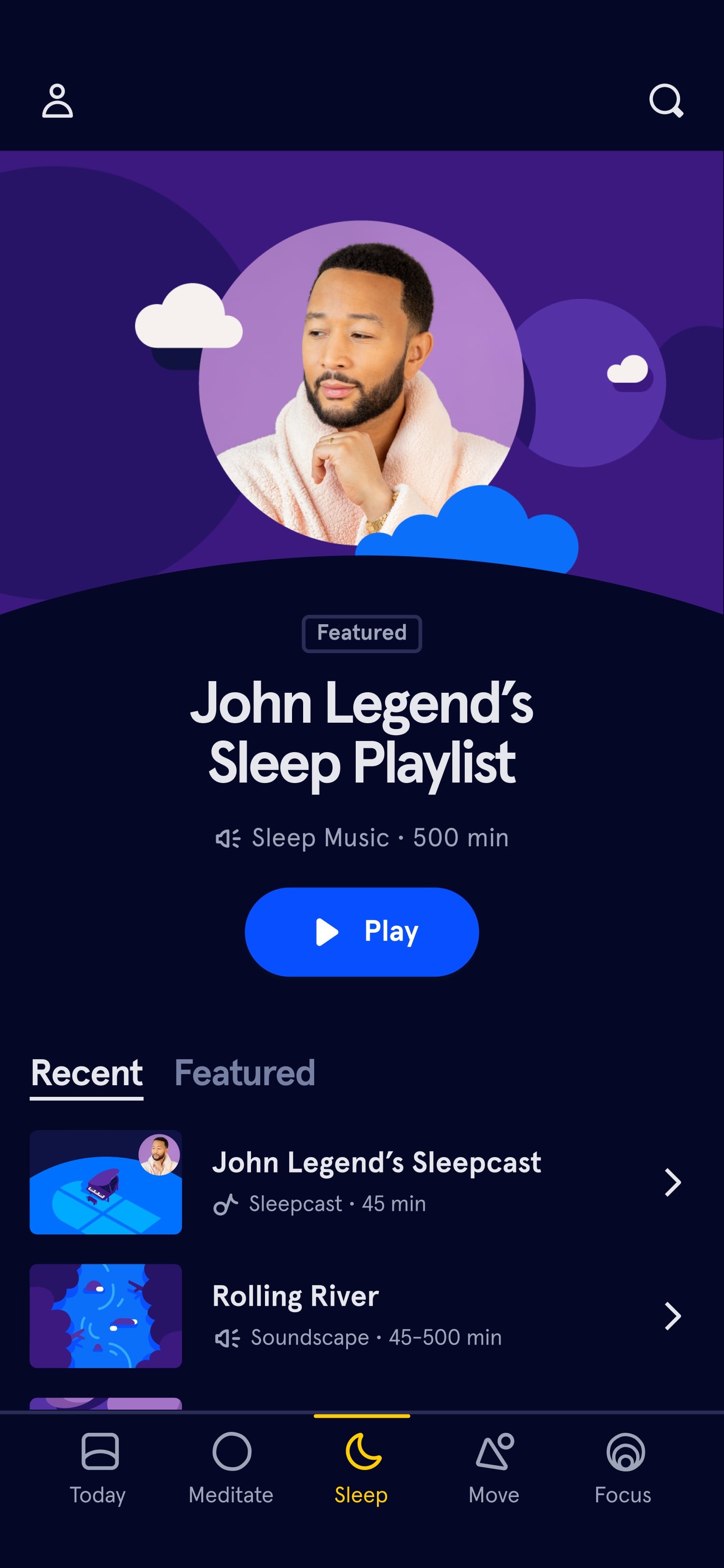Switch to the Meditate tab
724x1568 pixels.
pyautogui.click(x=231, y=1468)
